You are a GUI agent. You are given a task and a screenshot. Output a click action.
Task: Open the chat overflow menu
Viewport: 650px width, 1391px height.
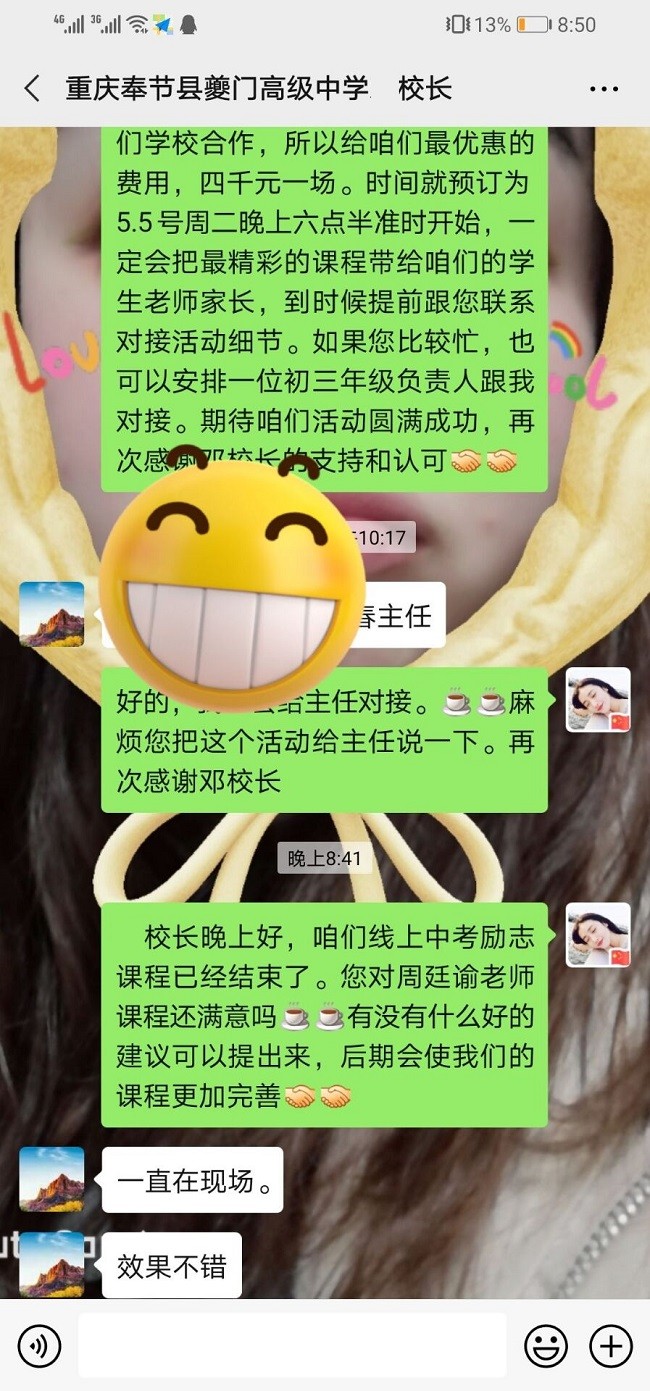click(x=604, y=89)
